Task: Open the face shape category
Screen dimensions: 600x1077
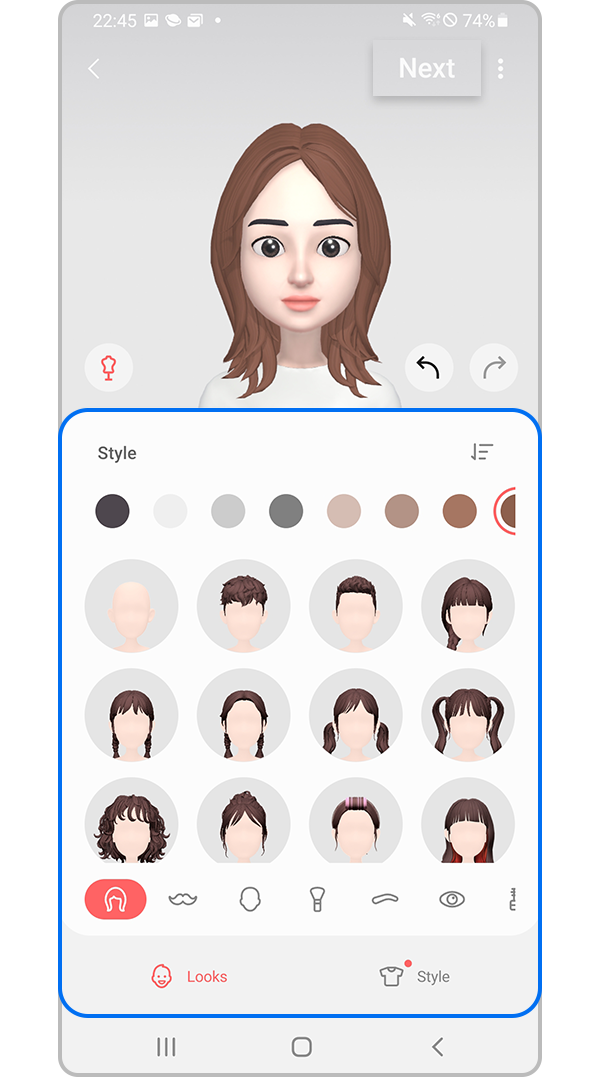Action: [250, 900]
